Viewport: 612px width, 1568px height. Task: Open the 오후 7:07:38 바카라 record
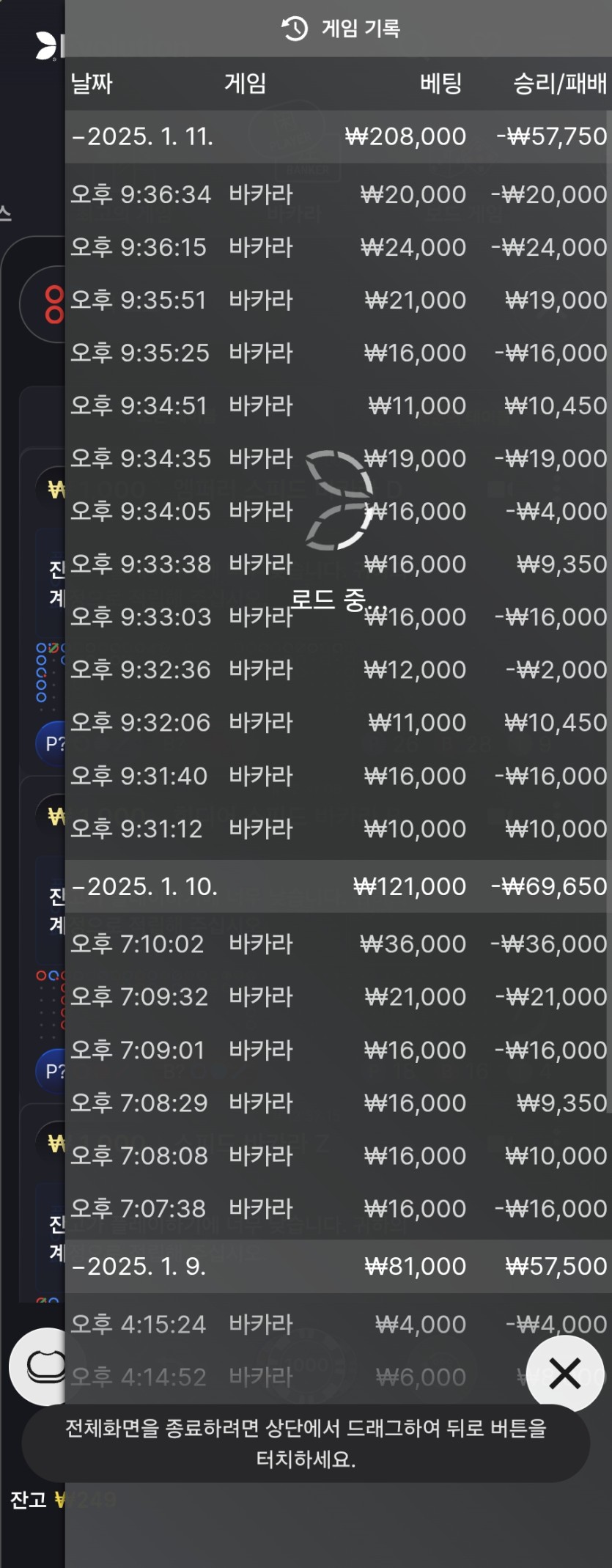pyautogui.click(x=337, y=1208)
